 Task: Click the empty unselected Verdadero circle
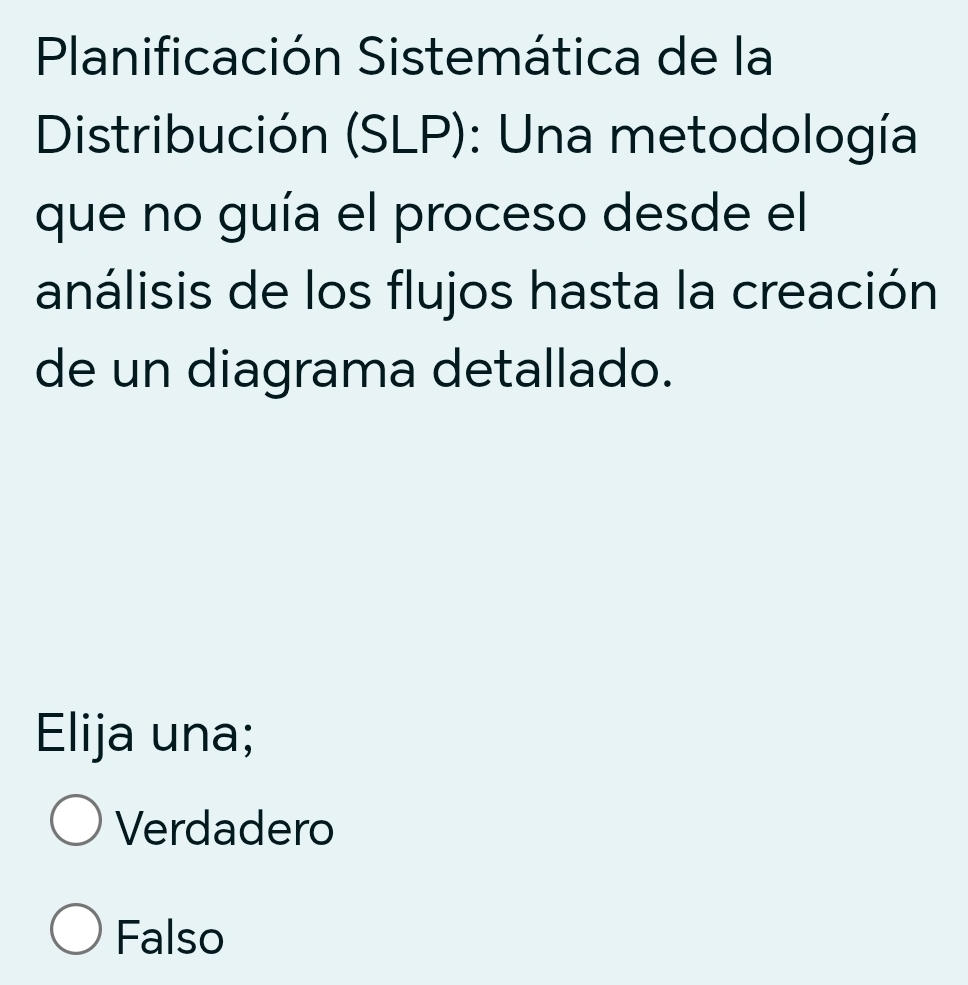(75, 818)
